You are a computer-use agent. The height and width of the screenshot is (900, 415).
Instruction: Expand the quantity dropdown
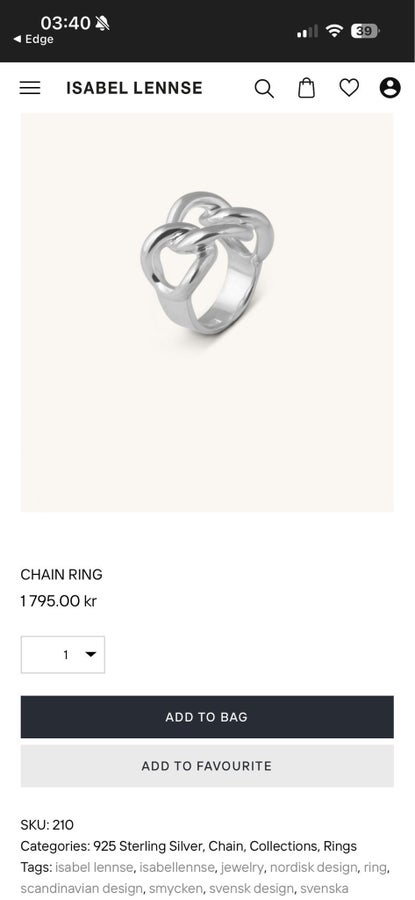(63, 654)
